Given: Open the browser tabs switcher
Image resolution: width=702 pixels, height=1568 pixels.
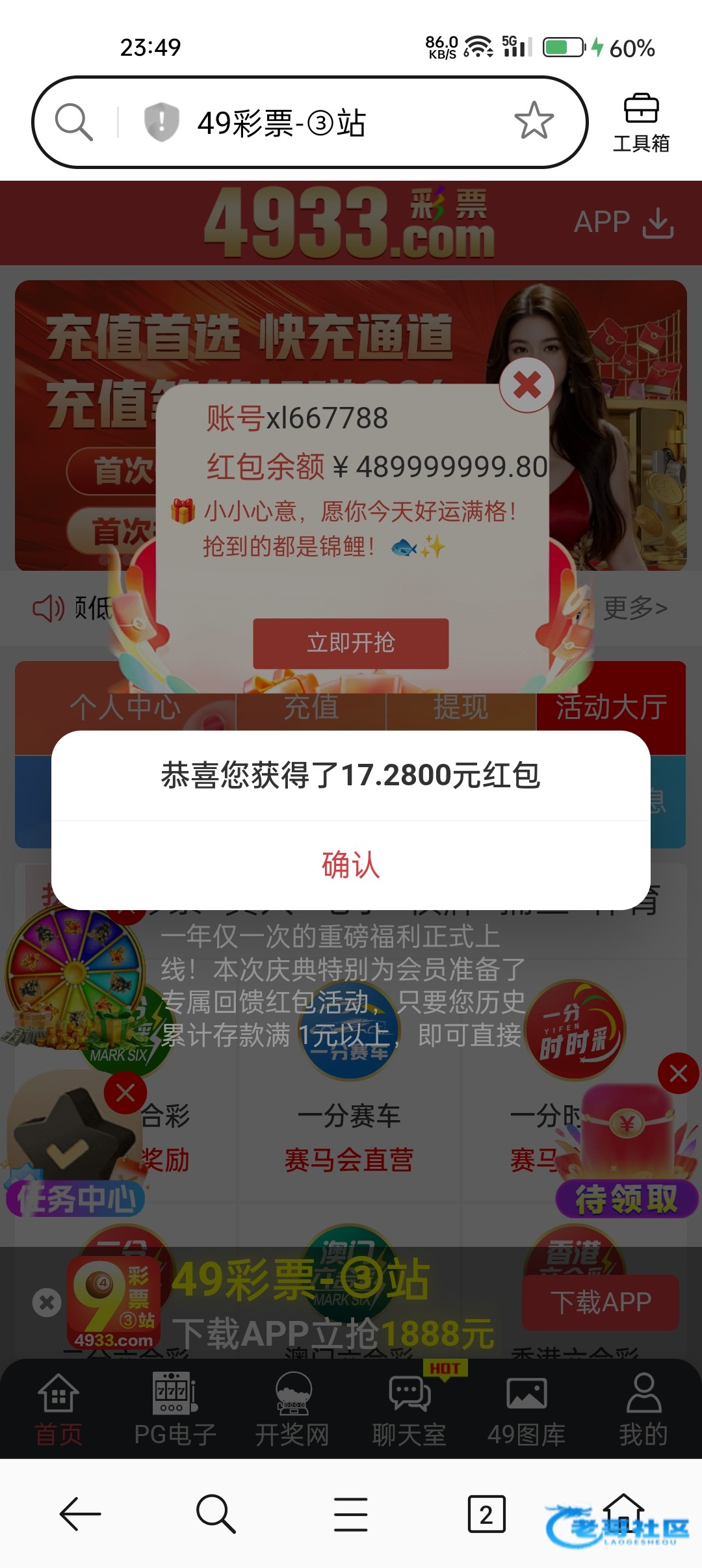Looking at the screenshot, I should click(x=486, y=1514).
